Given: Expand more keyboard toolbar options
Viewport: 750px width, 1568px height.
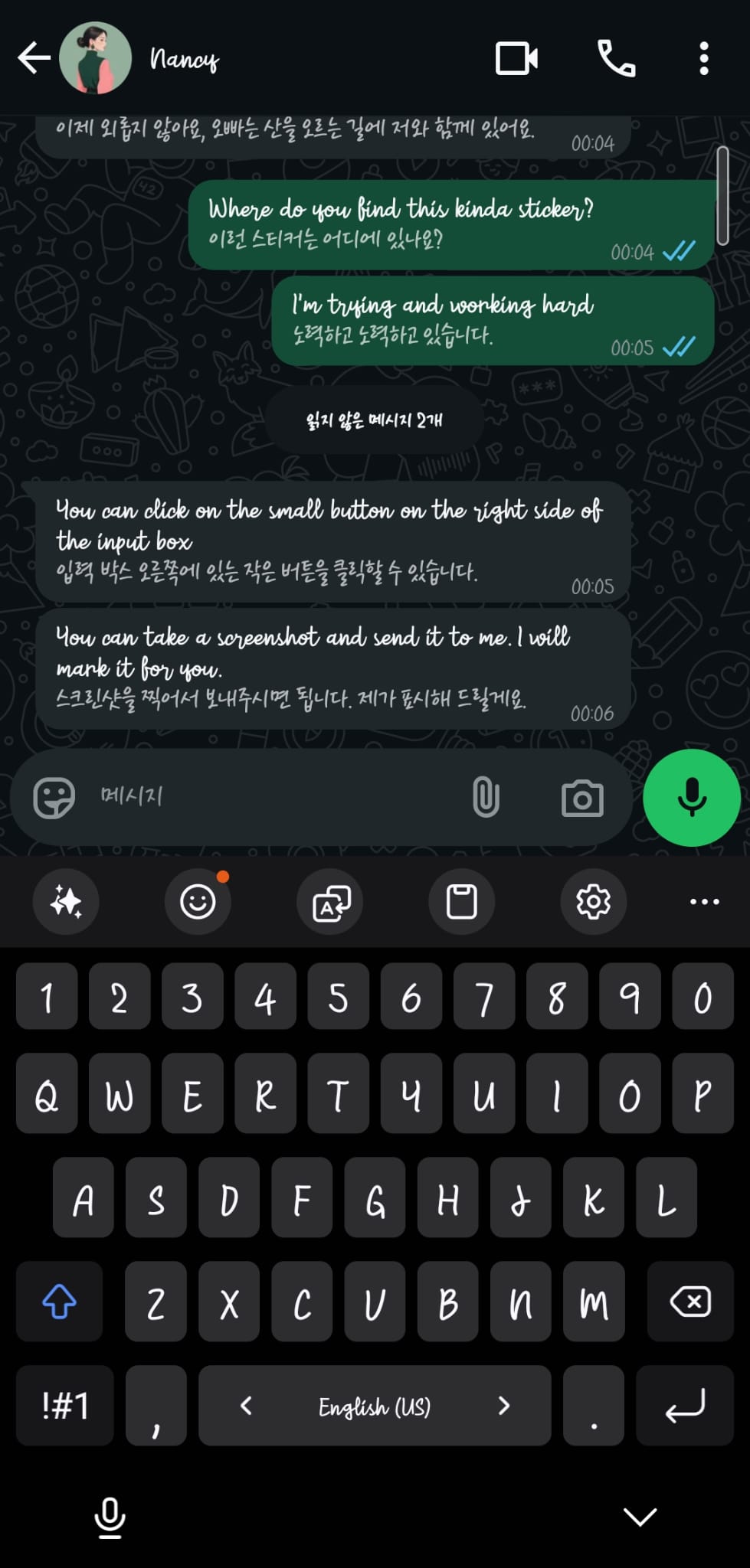Looking at the screenshot, I should pos(704,901).
